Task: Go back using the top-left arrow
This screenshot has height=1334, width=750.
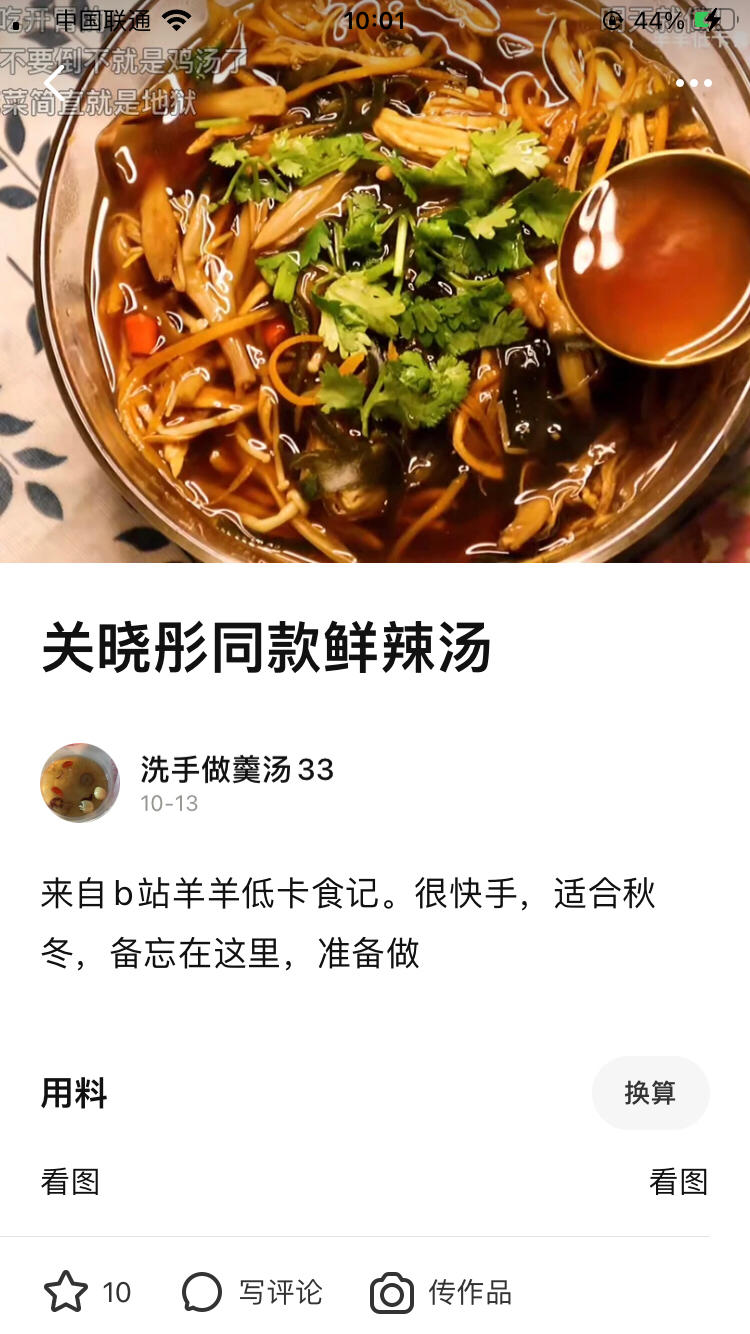Action: pyautogui.click(x=54, y=84)
